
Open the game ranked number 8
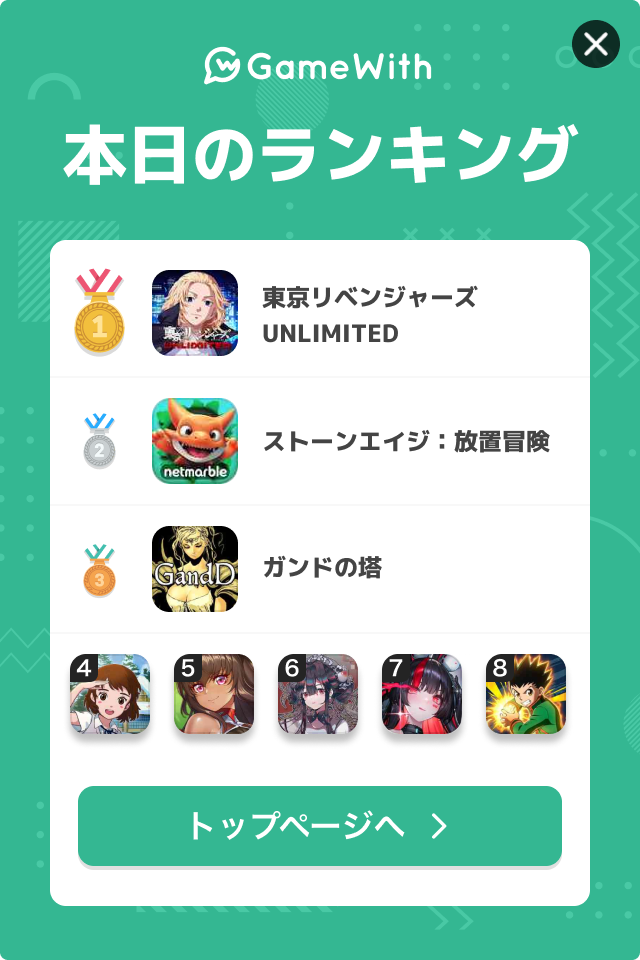coord(526,695)
